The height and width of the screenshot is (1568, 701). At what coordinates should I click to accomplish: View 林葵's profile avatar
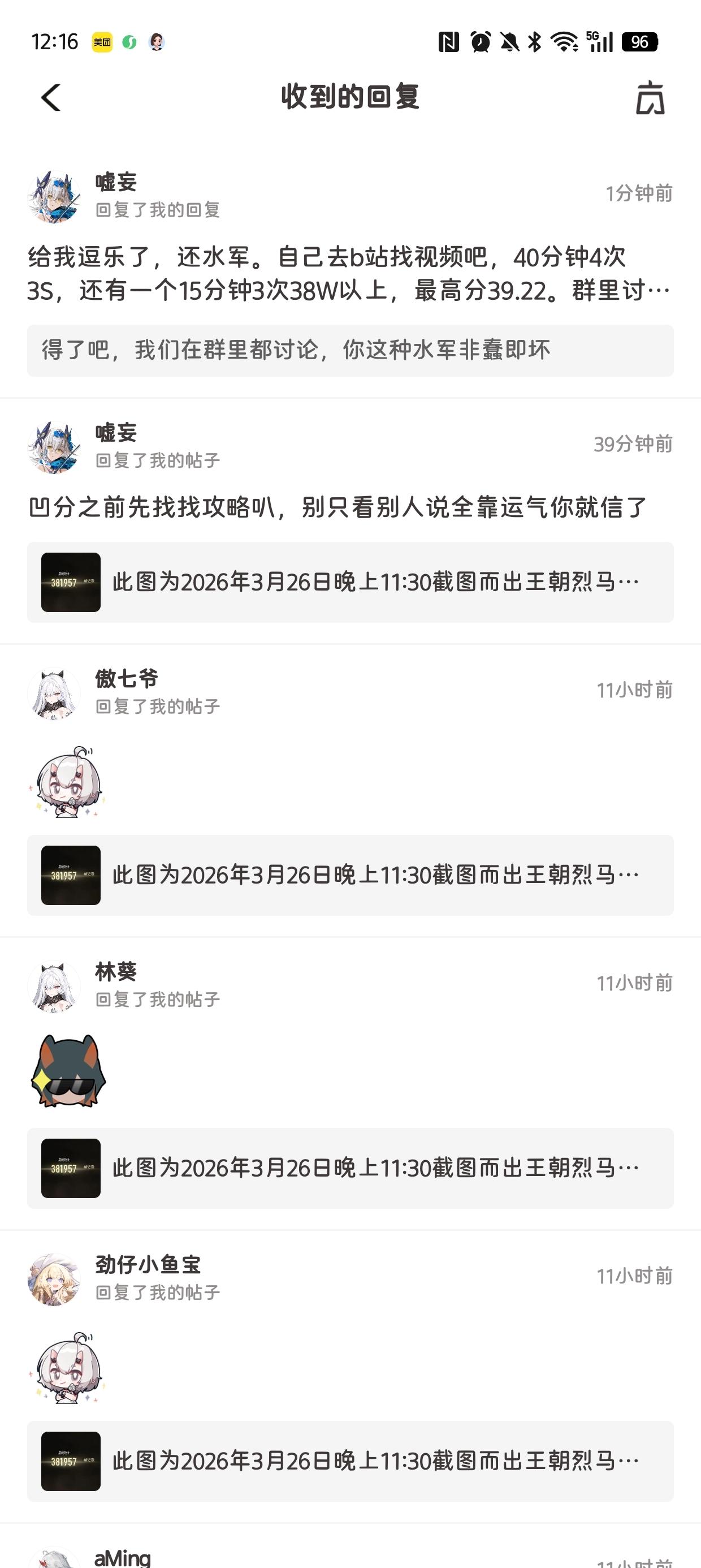pyautogui.click(x=54, y=986)
